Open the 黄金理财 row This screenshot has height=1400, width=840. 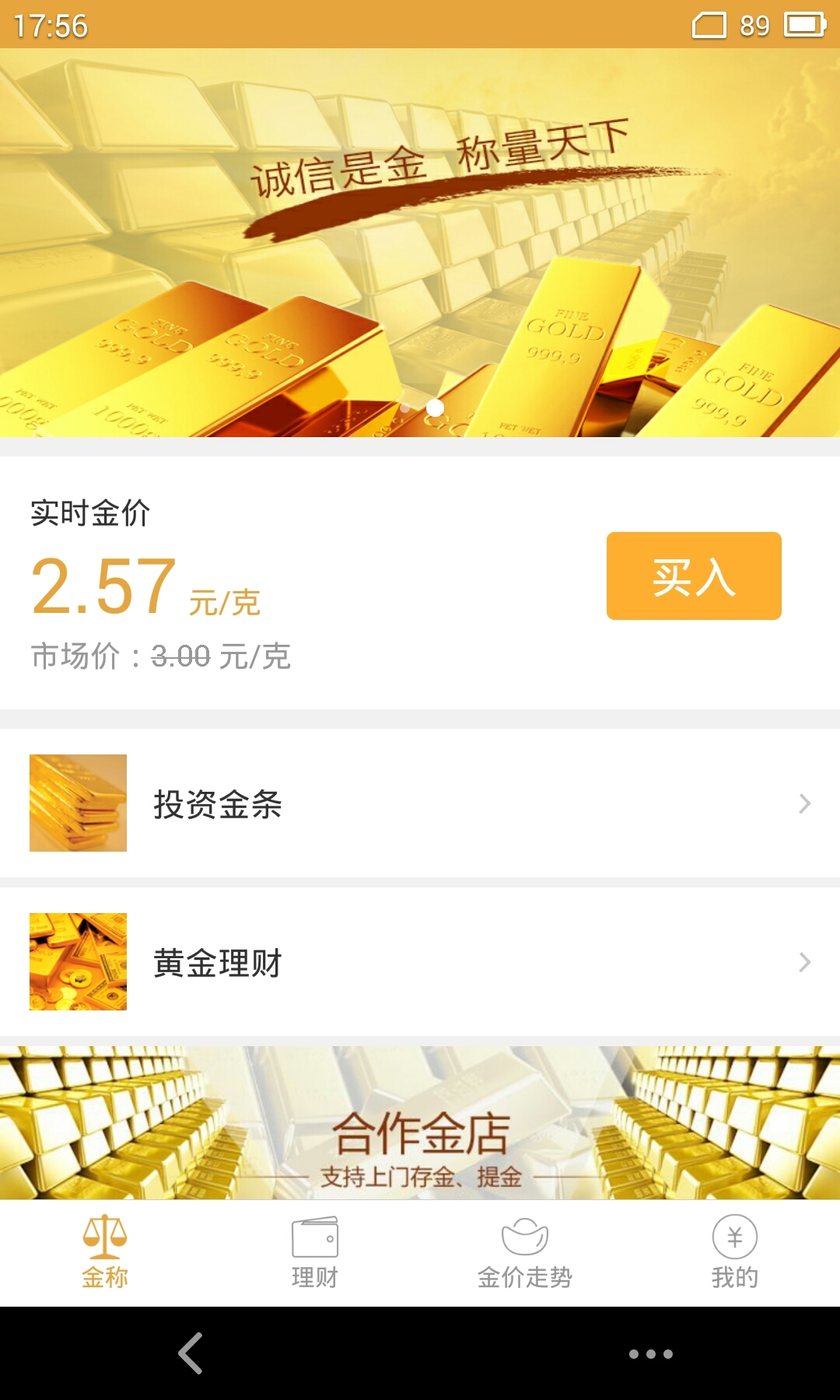tap(420, 962)
